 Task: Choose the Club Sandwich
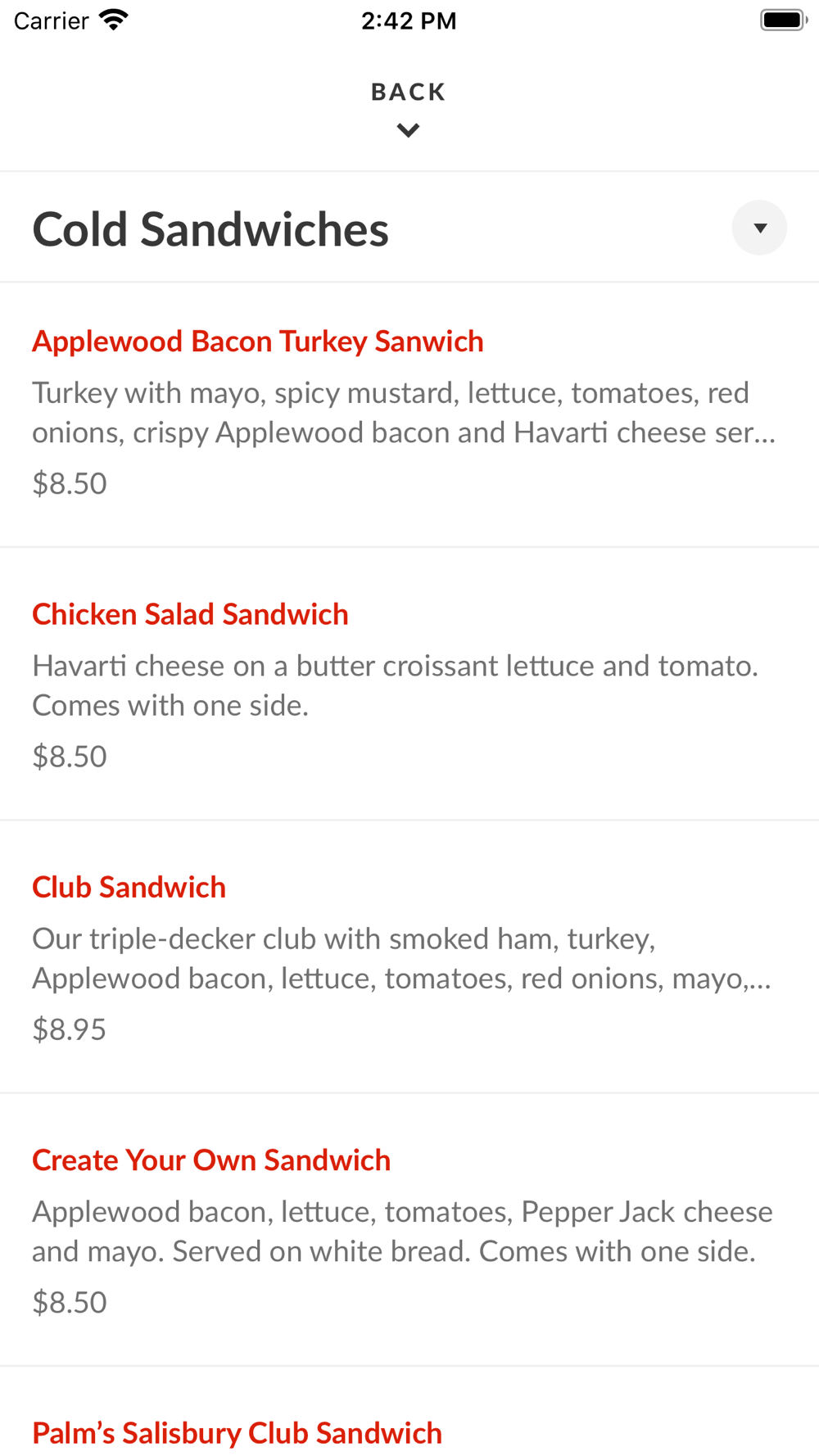pos(409,956)
